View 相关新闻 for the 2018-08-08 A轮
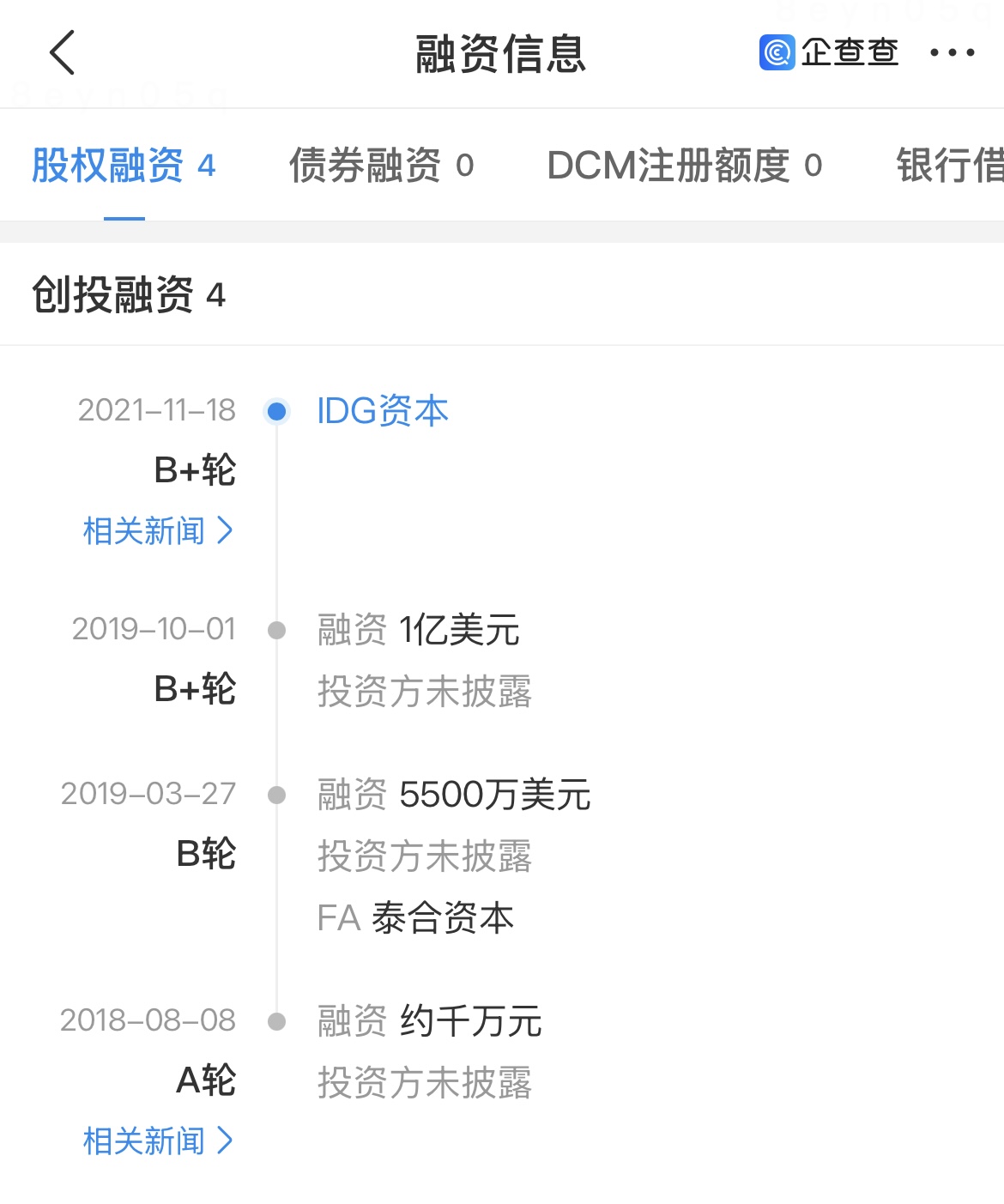Viewport: 1004px width, 1204px height. point(158,1141)
